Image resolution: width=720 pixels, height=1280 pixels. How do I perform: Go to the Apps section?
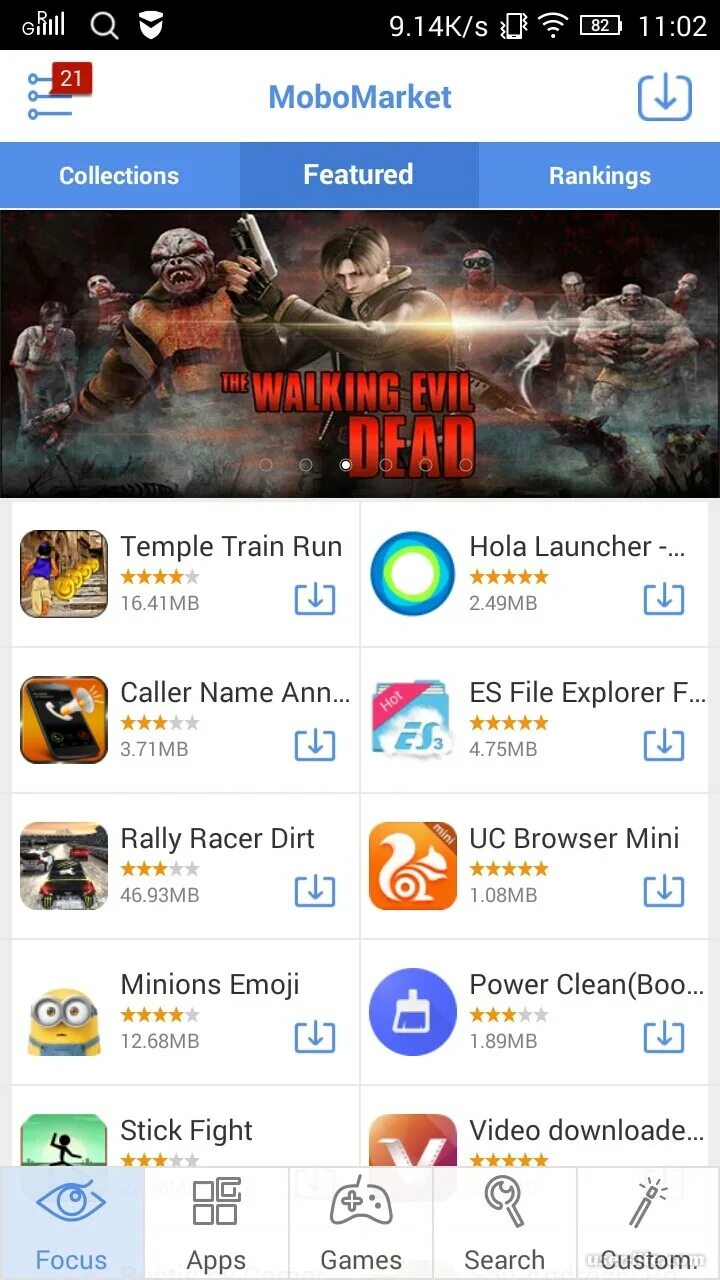click(x=216, y=1224)
